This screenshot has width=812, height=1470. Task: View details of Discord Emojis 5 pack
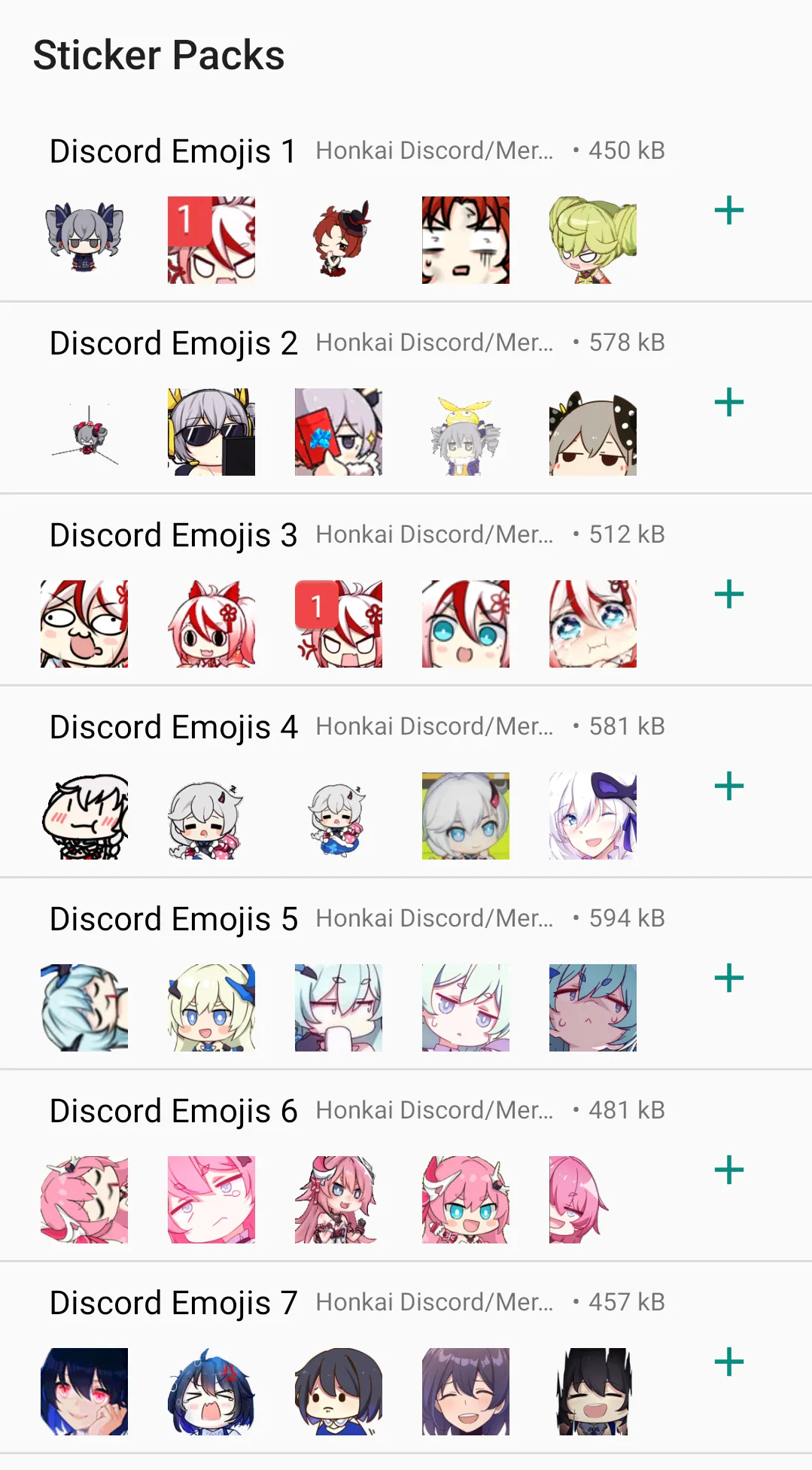coord(406,974)
